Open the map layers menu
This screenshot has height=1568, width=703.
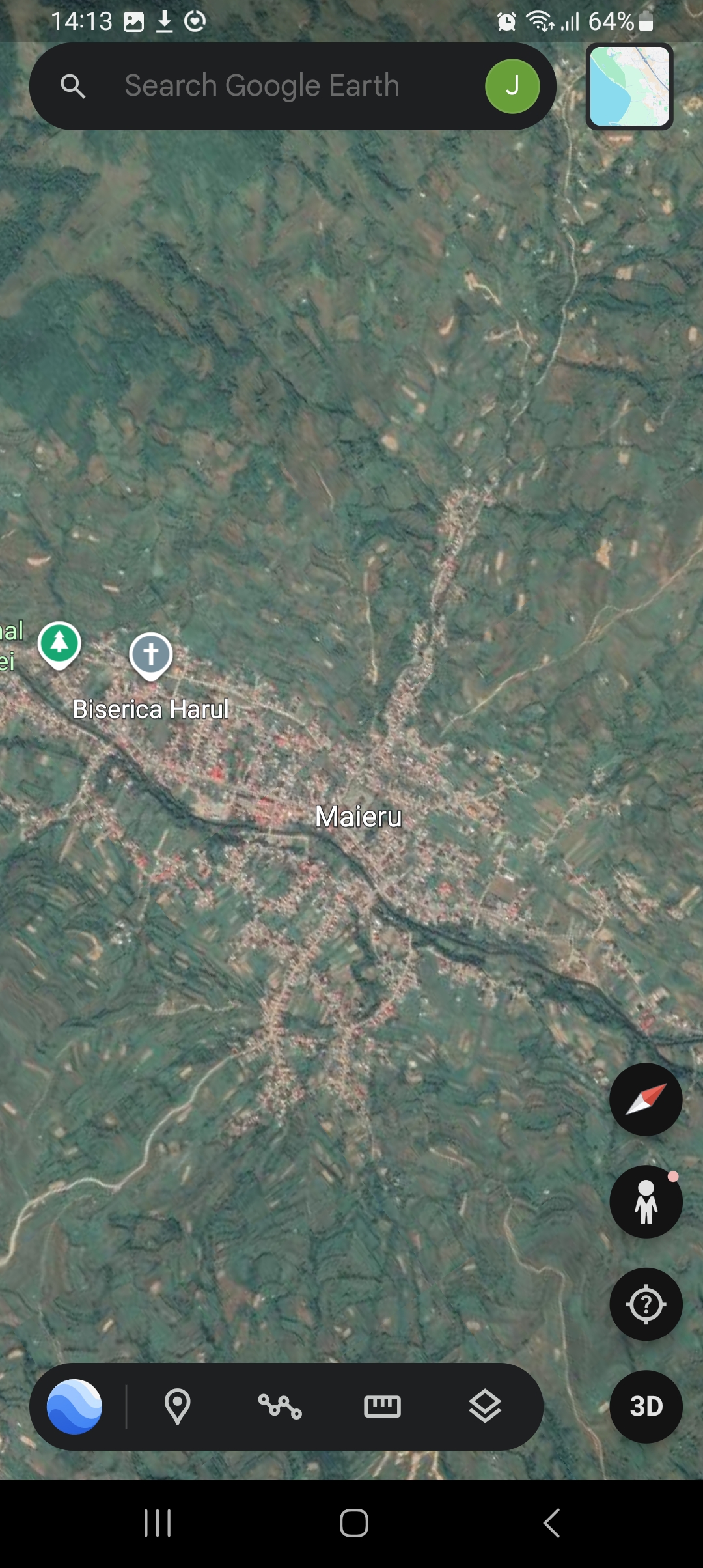tap(485, 1407)
